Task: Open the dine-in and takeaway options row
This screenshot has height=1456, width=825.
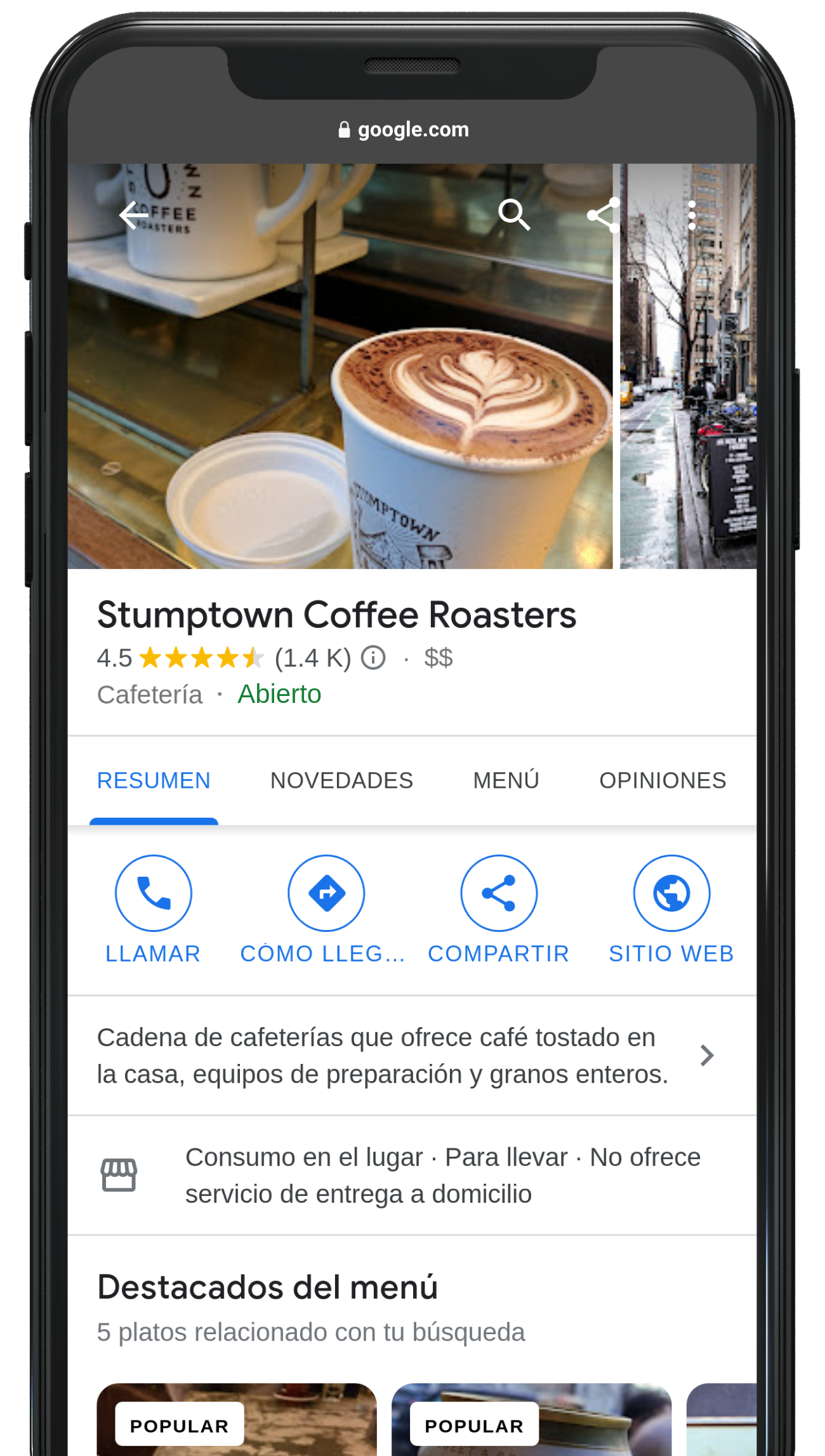Action: pos(406,1175)
